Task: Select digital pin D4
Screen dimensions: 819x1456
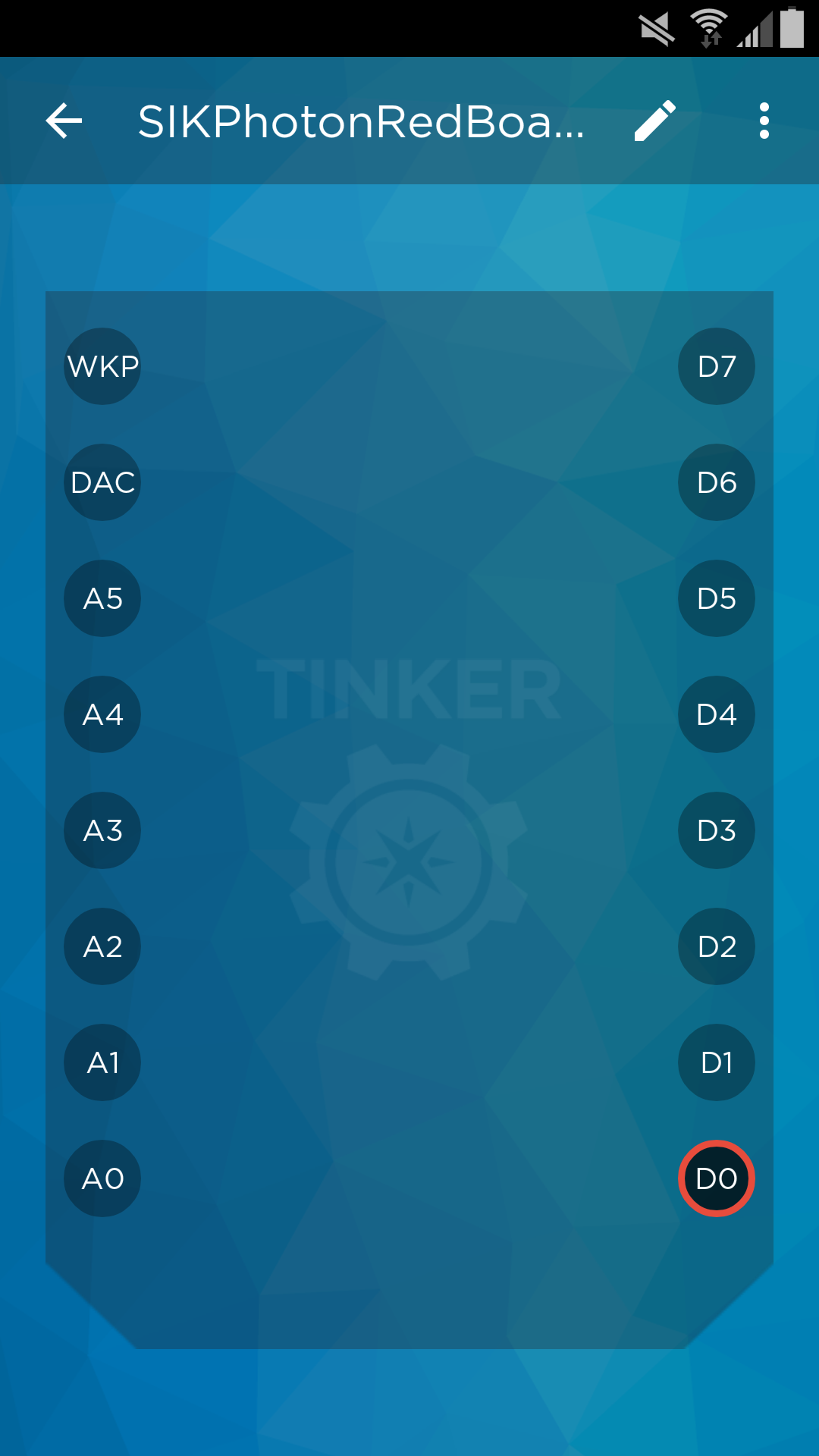Action: [716, 714]
